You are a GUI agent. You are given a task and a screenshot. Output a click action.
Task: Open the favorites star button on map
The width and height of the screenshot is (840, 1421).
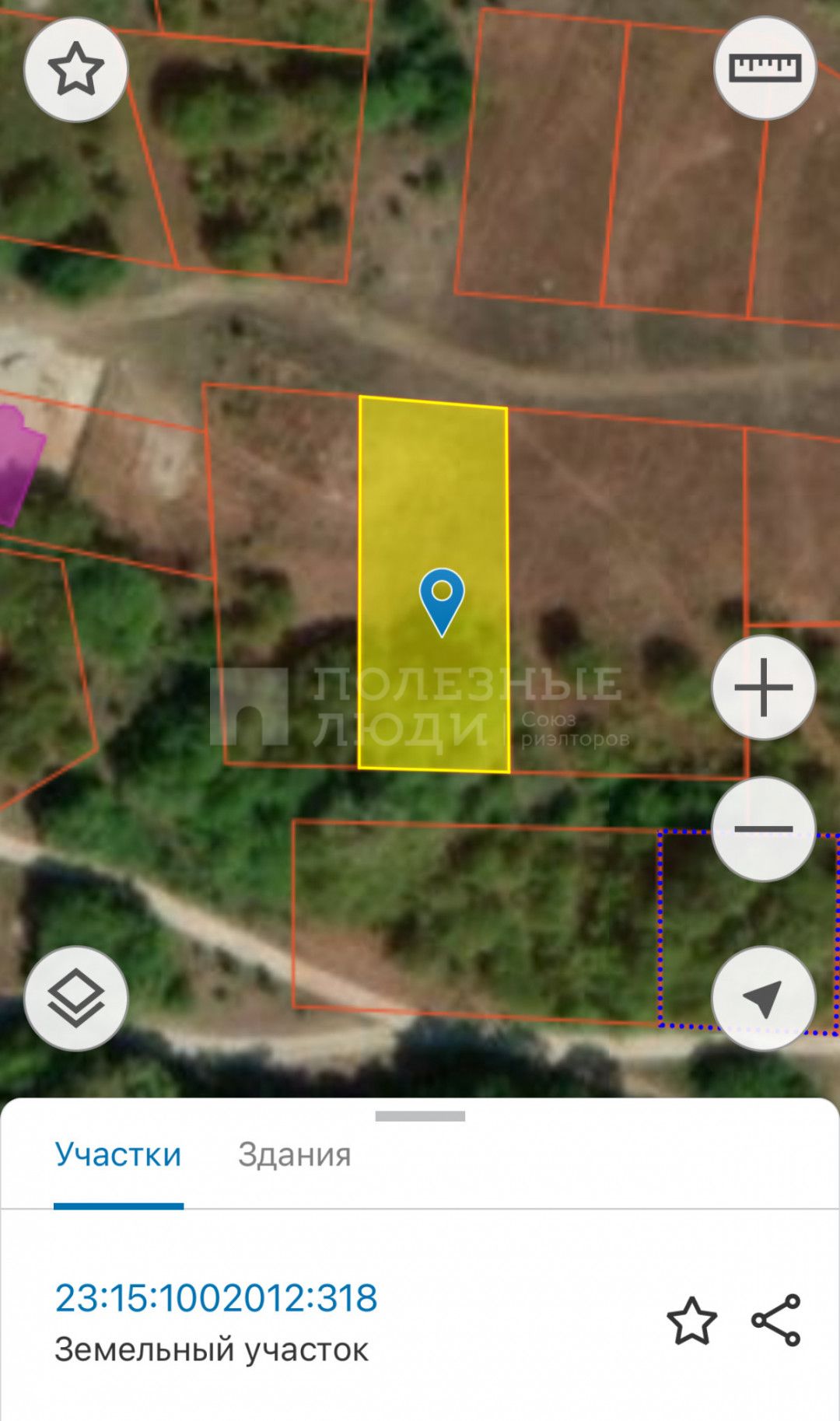tap(75, 70)
